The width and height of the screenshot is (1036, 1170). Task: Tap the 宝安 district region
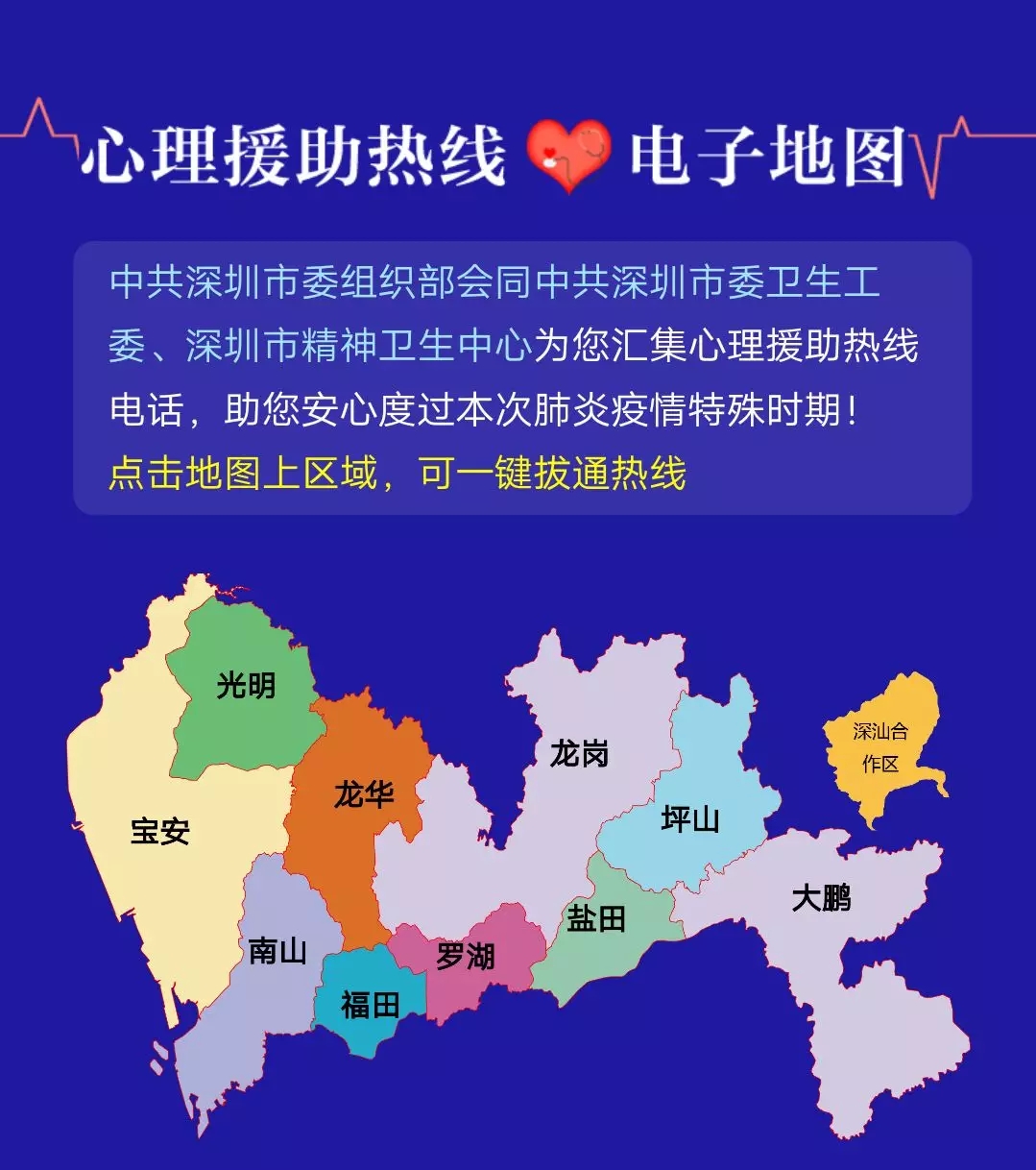pyautogui.click(x=160, y=831)
